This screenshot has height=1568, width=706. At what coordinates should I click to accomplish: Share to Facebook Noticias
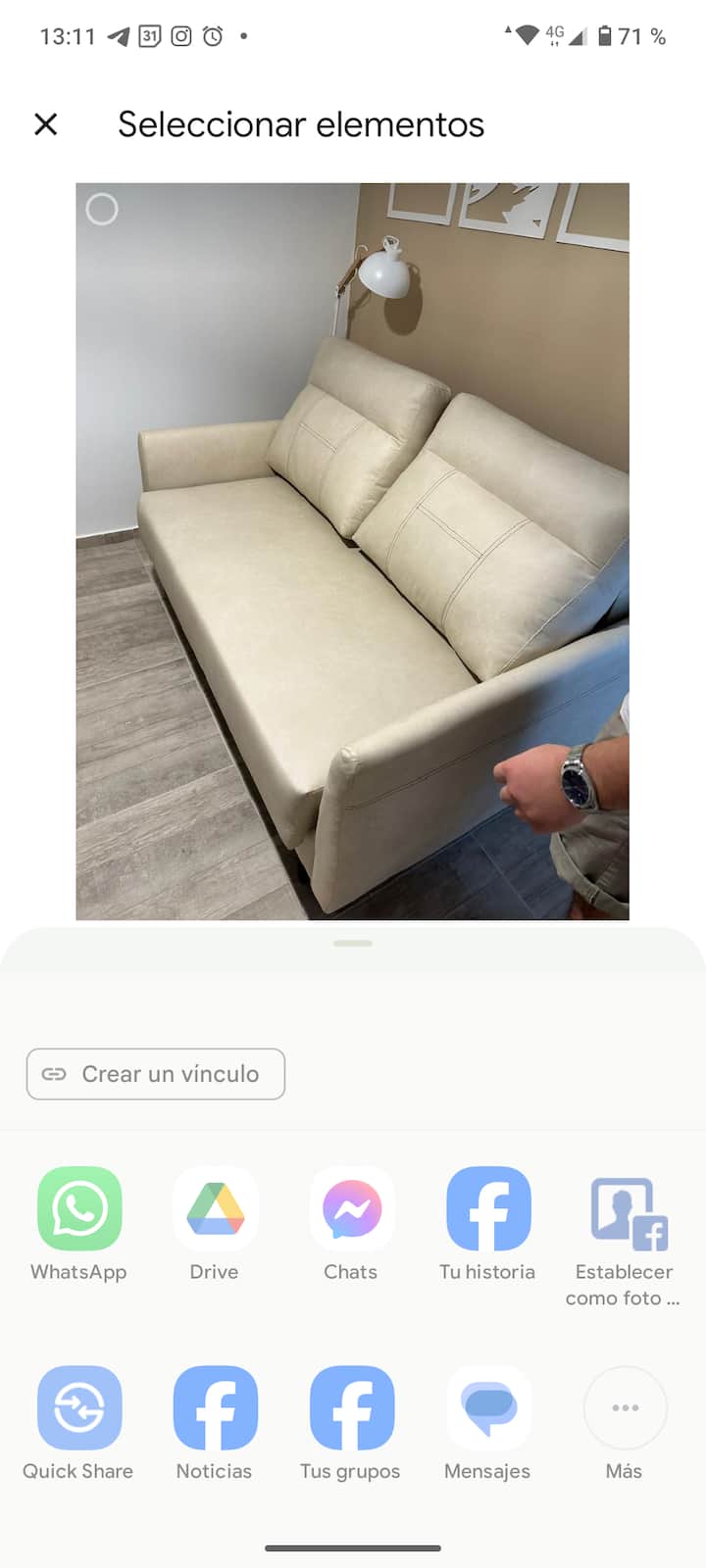pos(215,1408)
